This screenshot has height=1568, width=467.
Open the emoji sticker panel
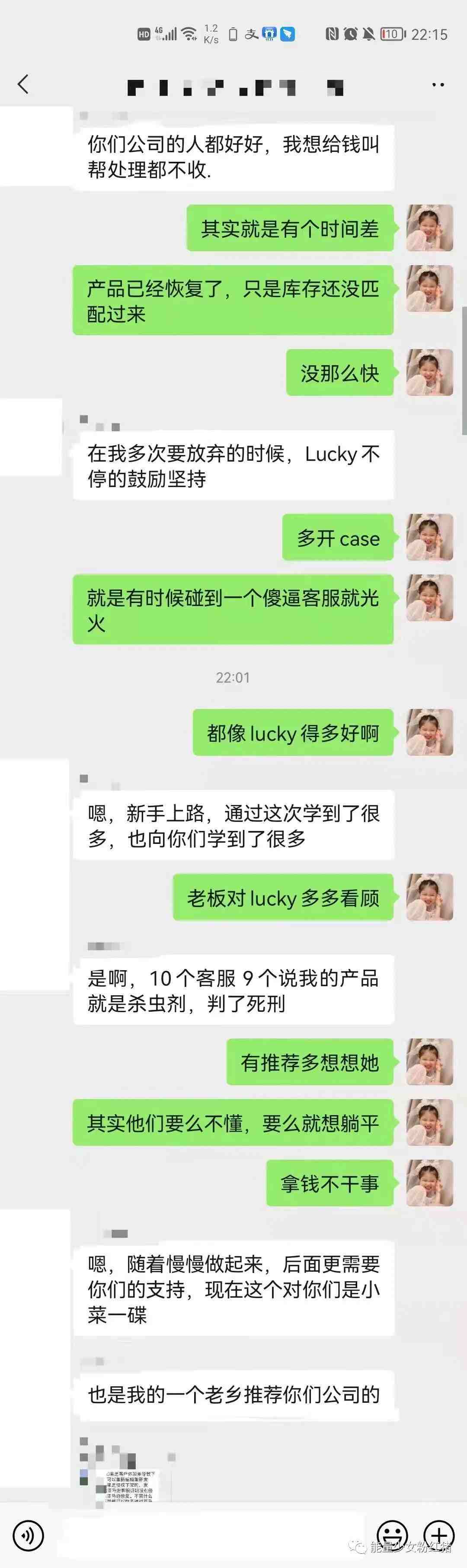[x=392, y=1535]
